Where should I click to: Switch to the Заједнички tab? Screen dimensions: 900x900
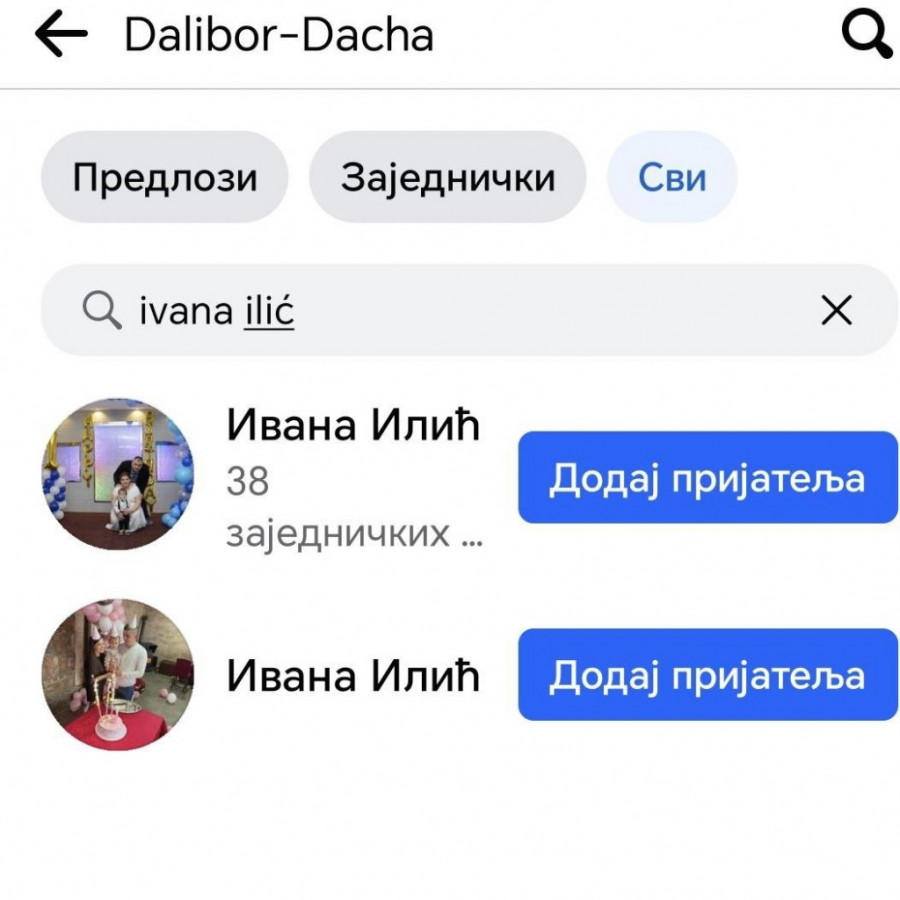pos(447,178)
